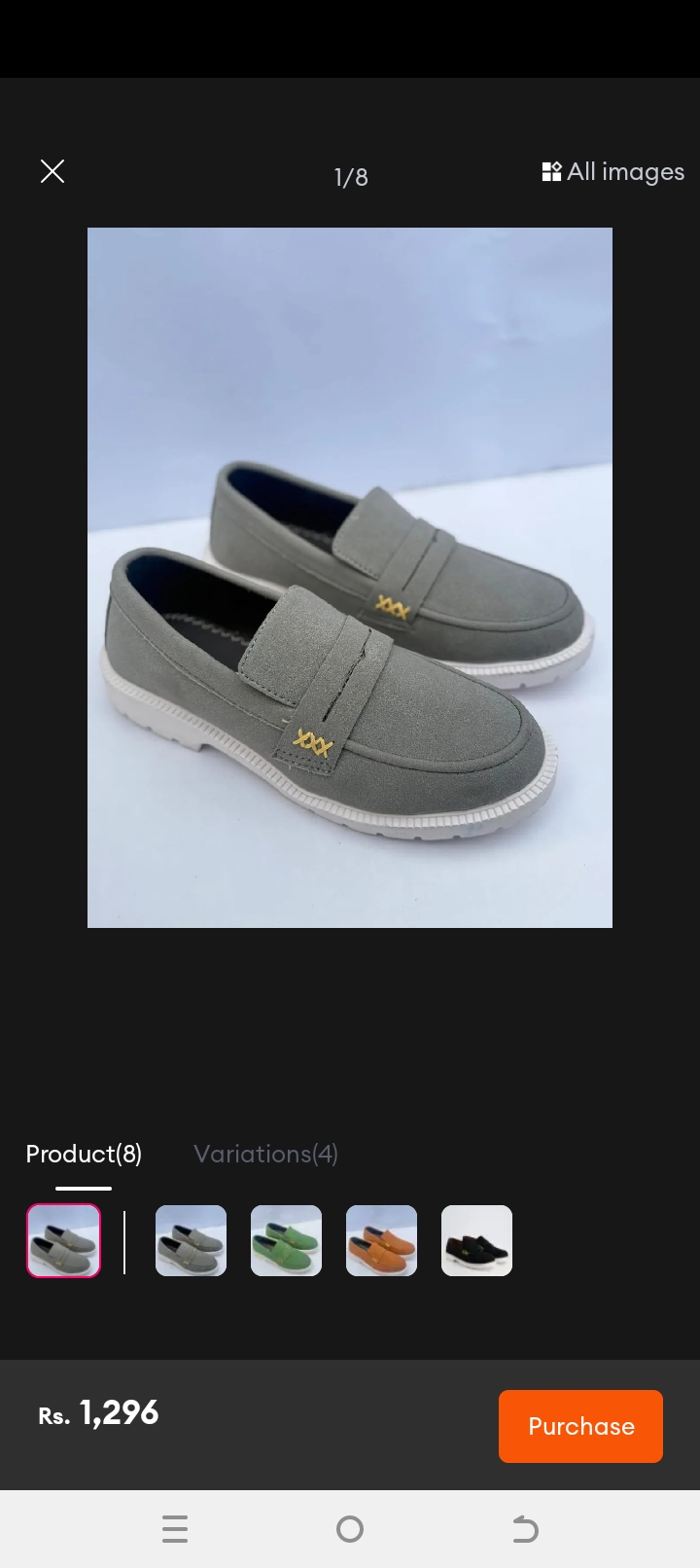The image size is (700, 1568).
Task: Show the black shoe thumbnail
Action: point(476,1240)
